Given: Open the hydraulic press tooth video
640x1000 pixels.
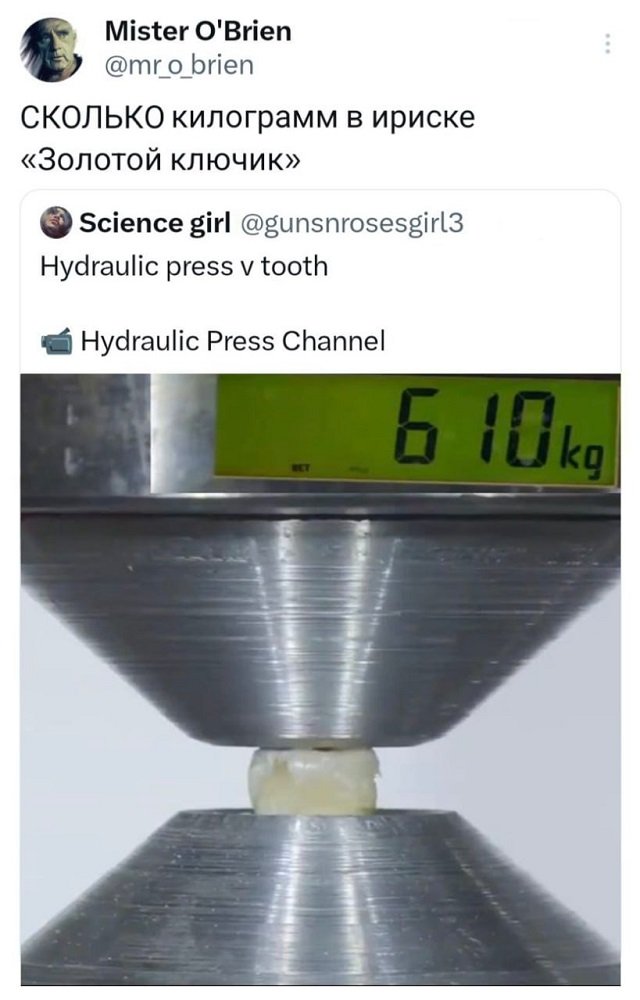Looking at the screenshot, I should [x=320, y=678].
